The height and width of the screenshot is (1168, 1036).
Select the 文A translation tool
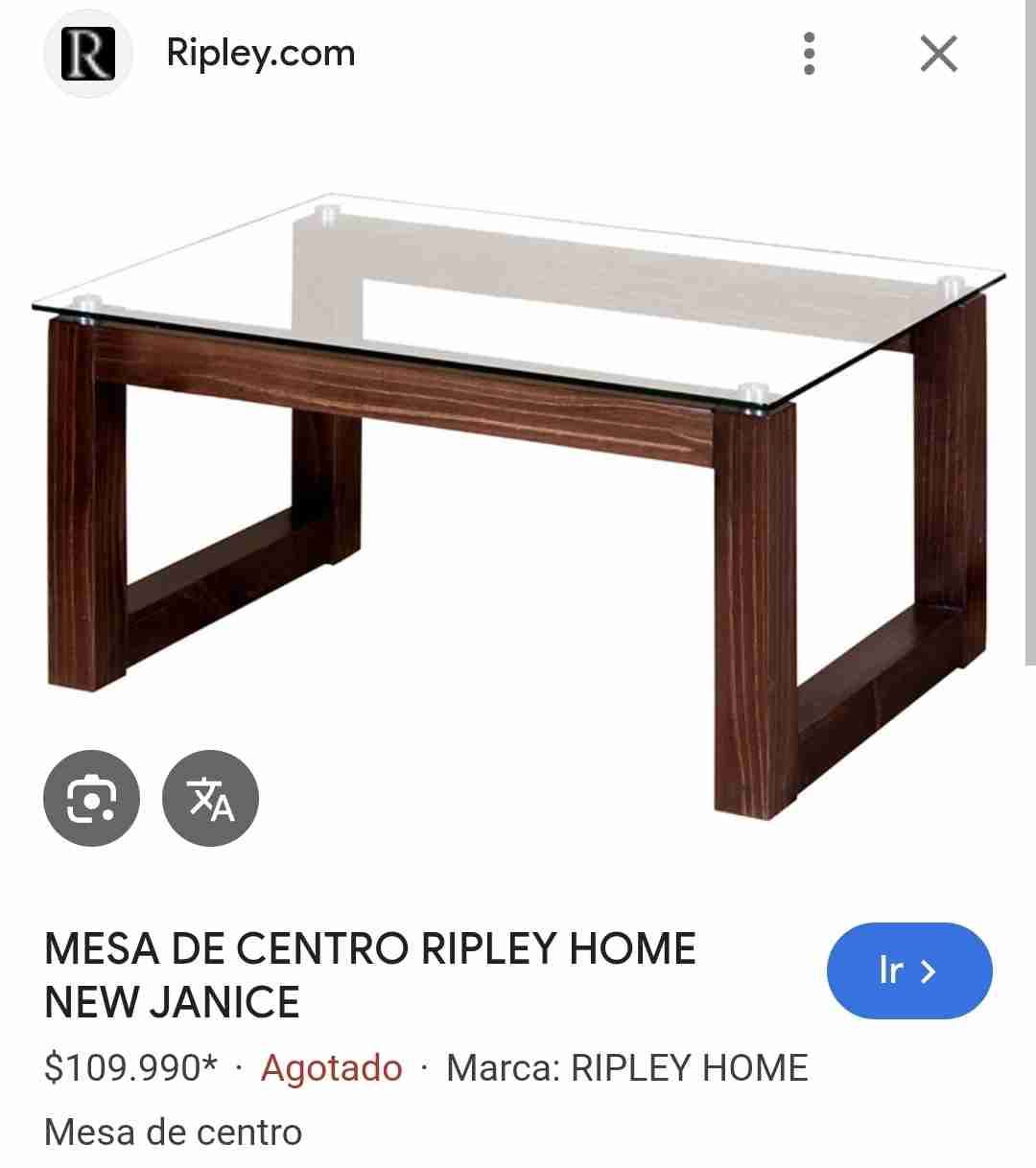(x=209, y=799)
